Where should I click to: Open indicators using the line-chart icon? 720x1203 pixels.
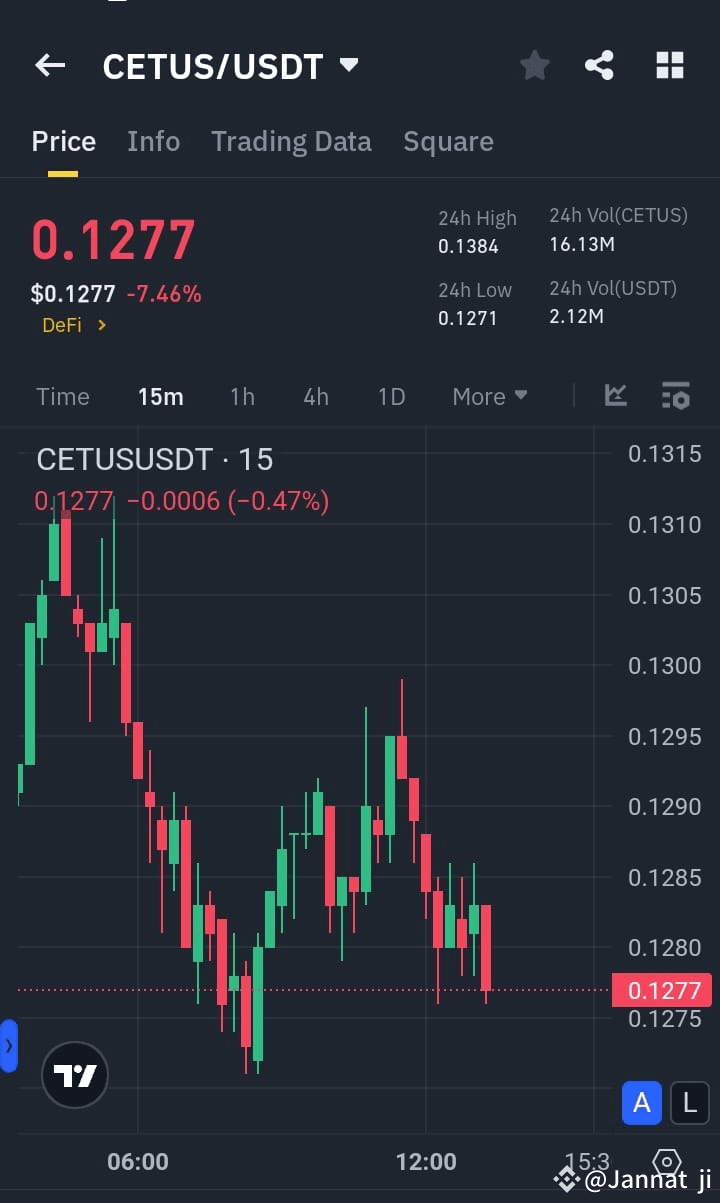click(615, 396)
